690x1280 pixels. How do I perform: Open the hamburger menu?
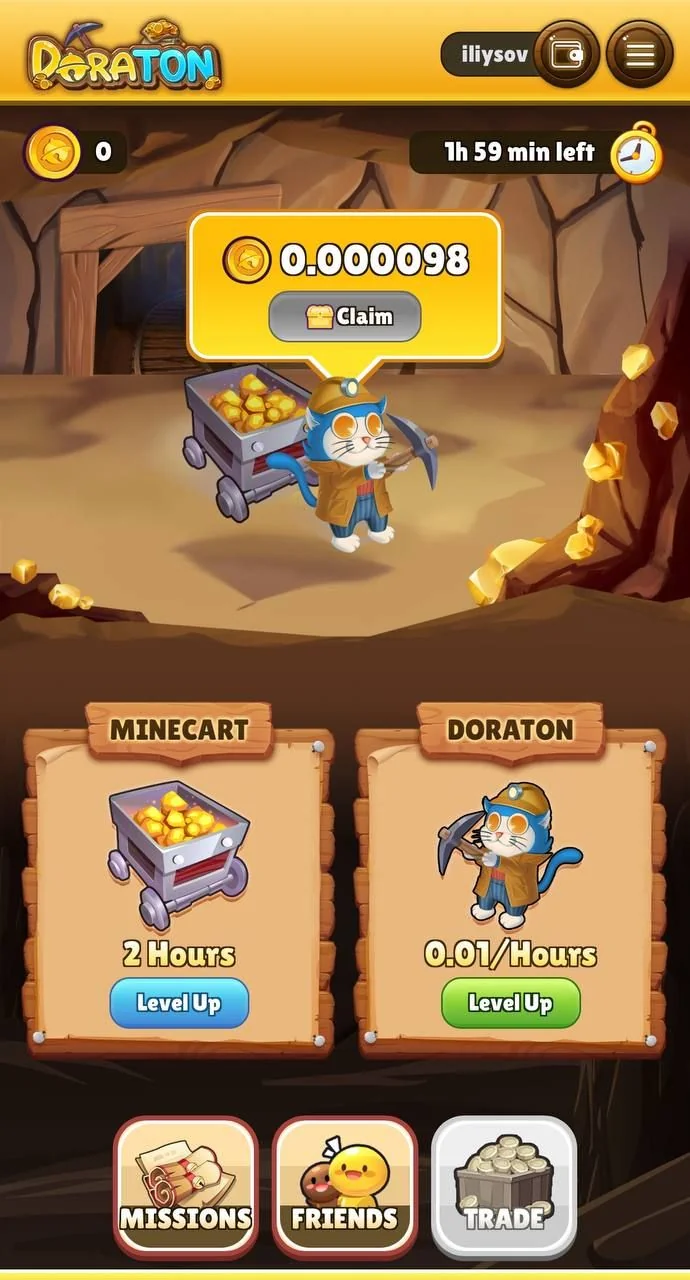click(x=640, y=54)
